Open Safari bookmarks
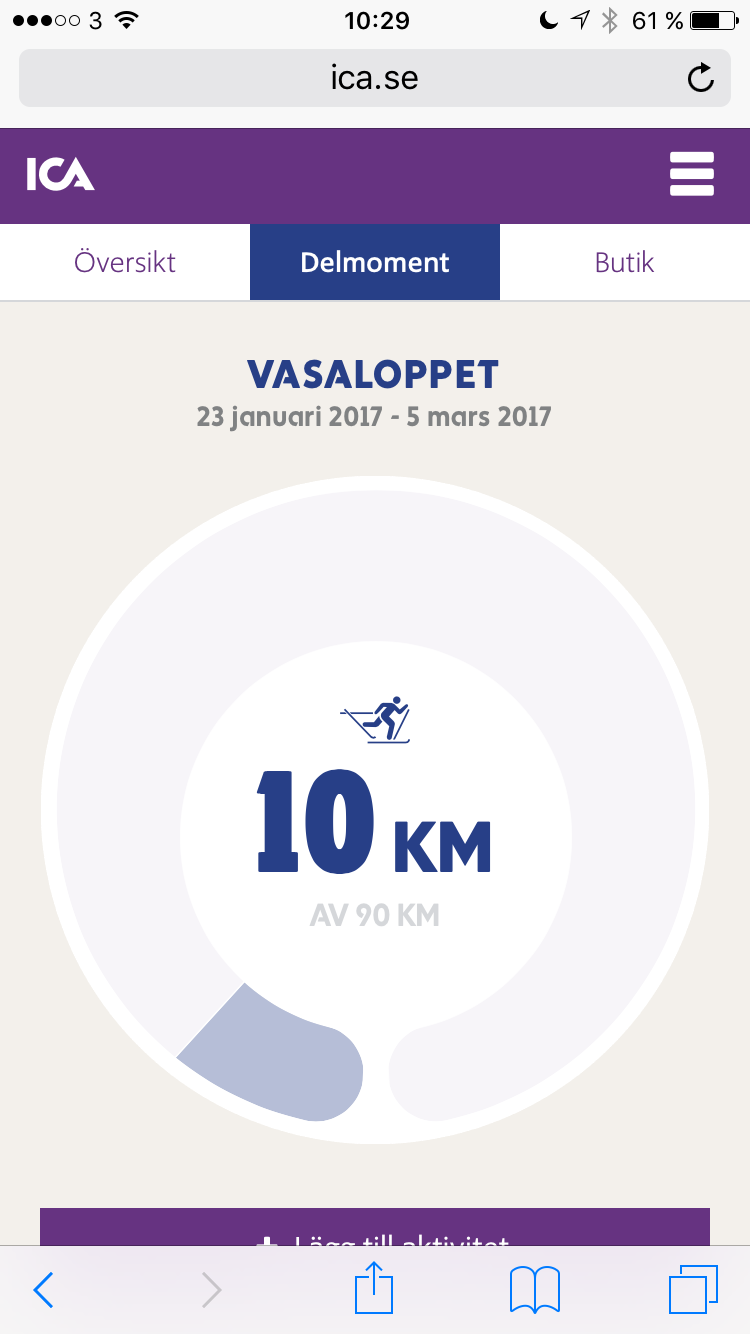Viewport: 750px width, 1334px height. (x=535, y=1290)
